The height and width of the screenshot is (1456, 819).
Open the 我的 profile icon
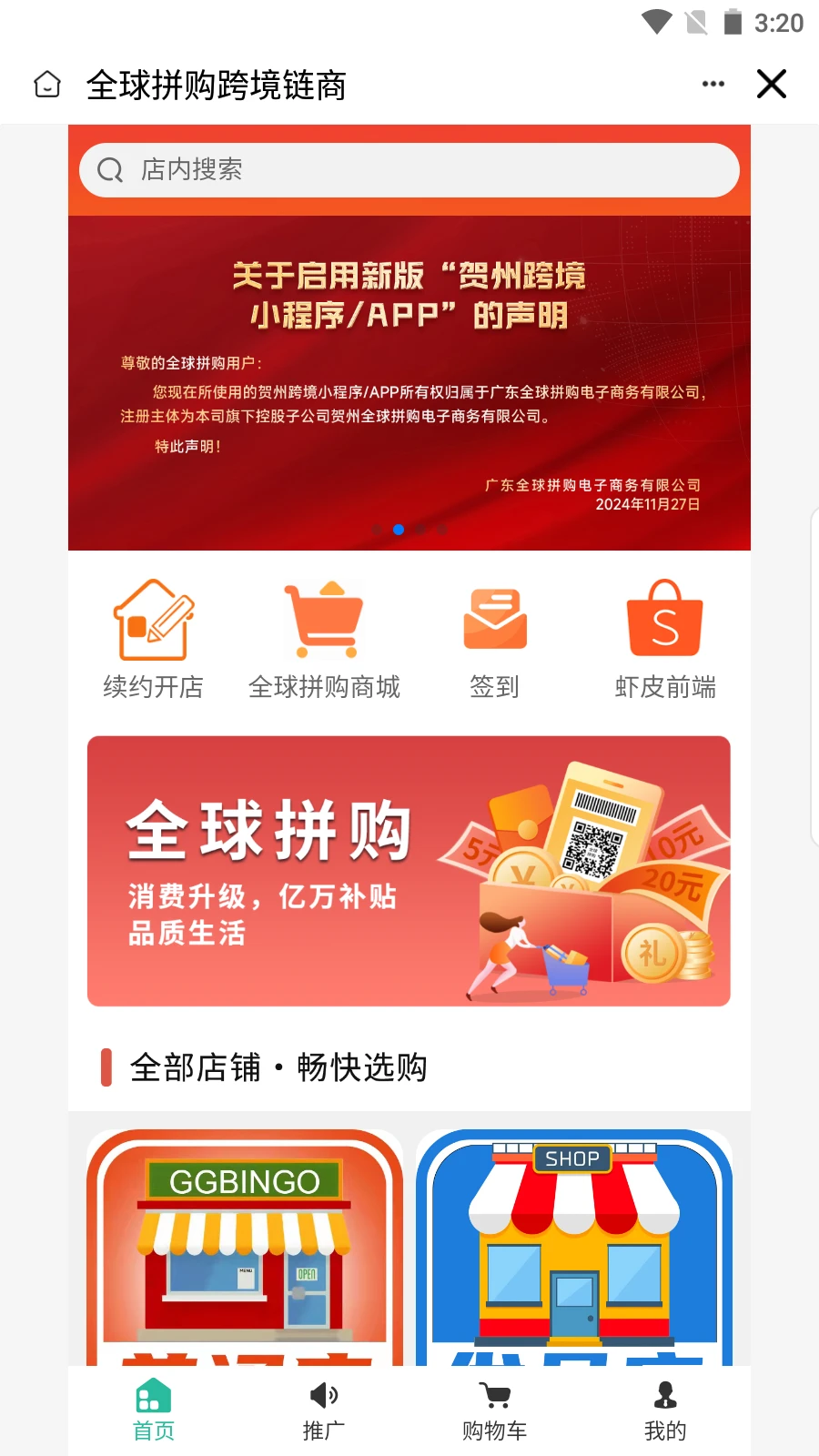(x=663, y=1395)
